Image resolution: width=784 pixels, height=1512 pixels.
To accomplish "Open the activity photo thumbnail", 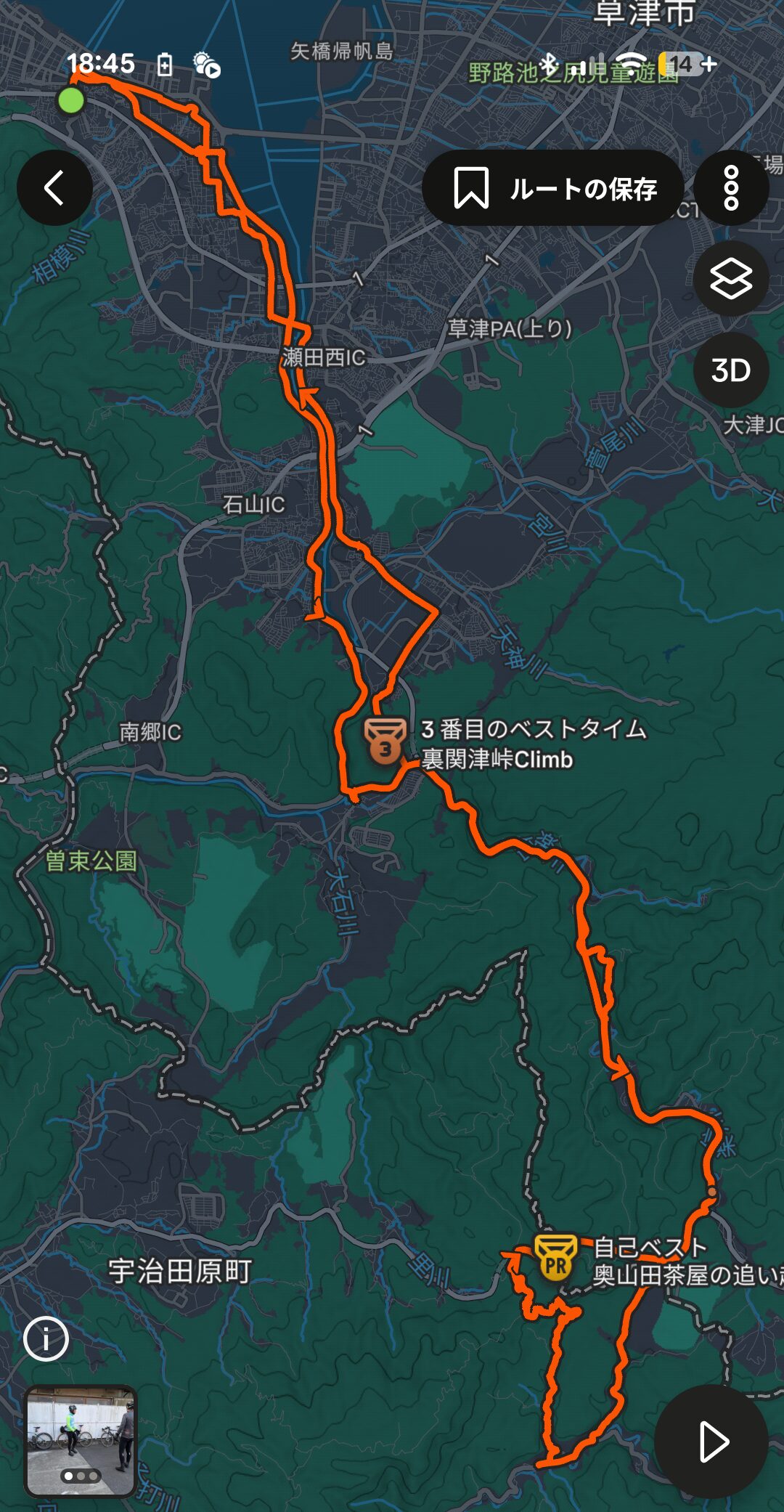I will tap(80, 1441).
